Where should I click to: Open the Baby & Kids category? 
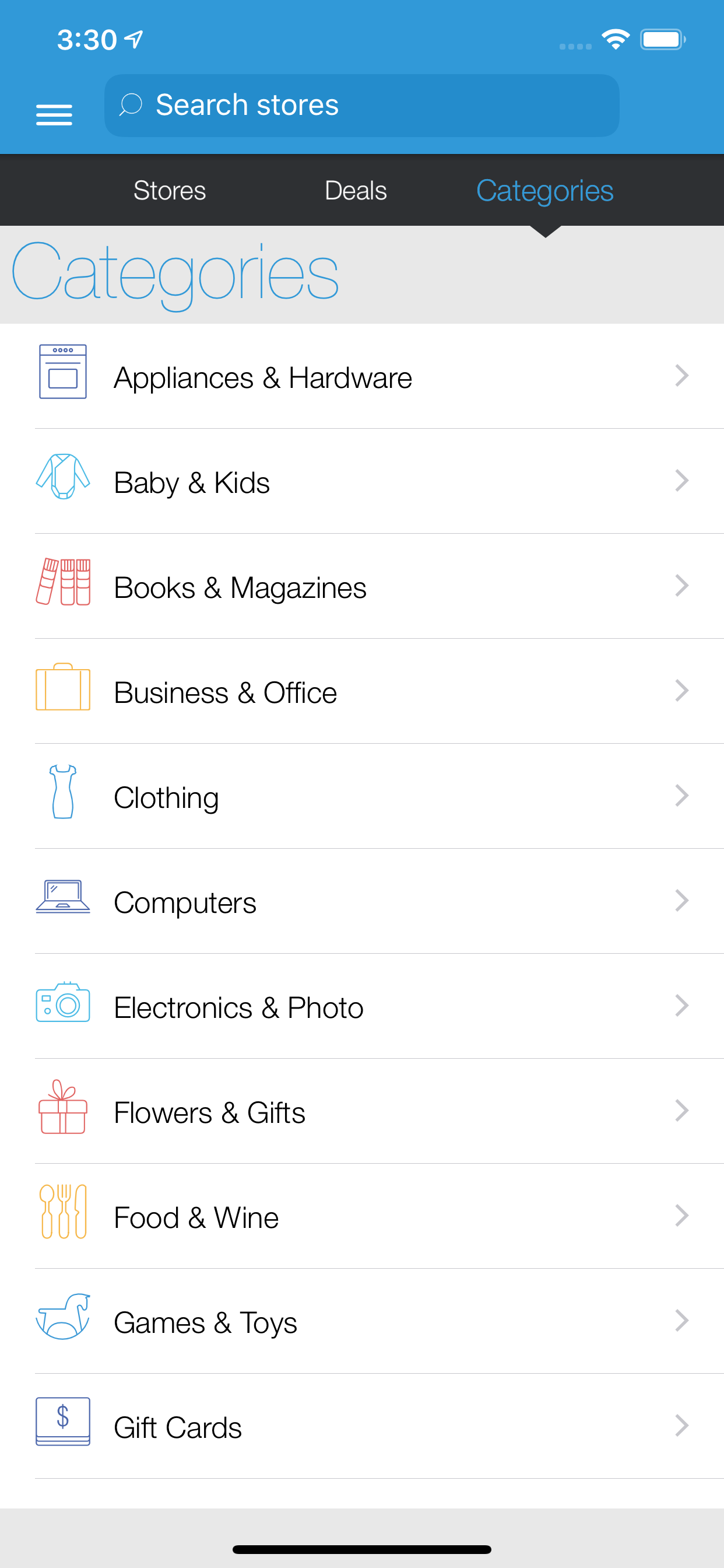click(362, 481)
